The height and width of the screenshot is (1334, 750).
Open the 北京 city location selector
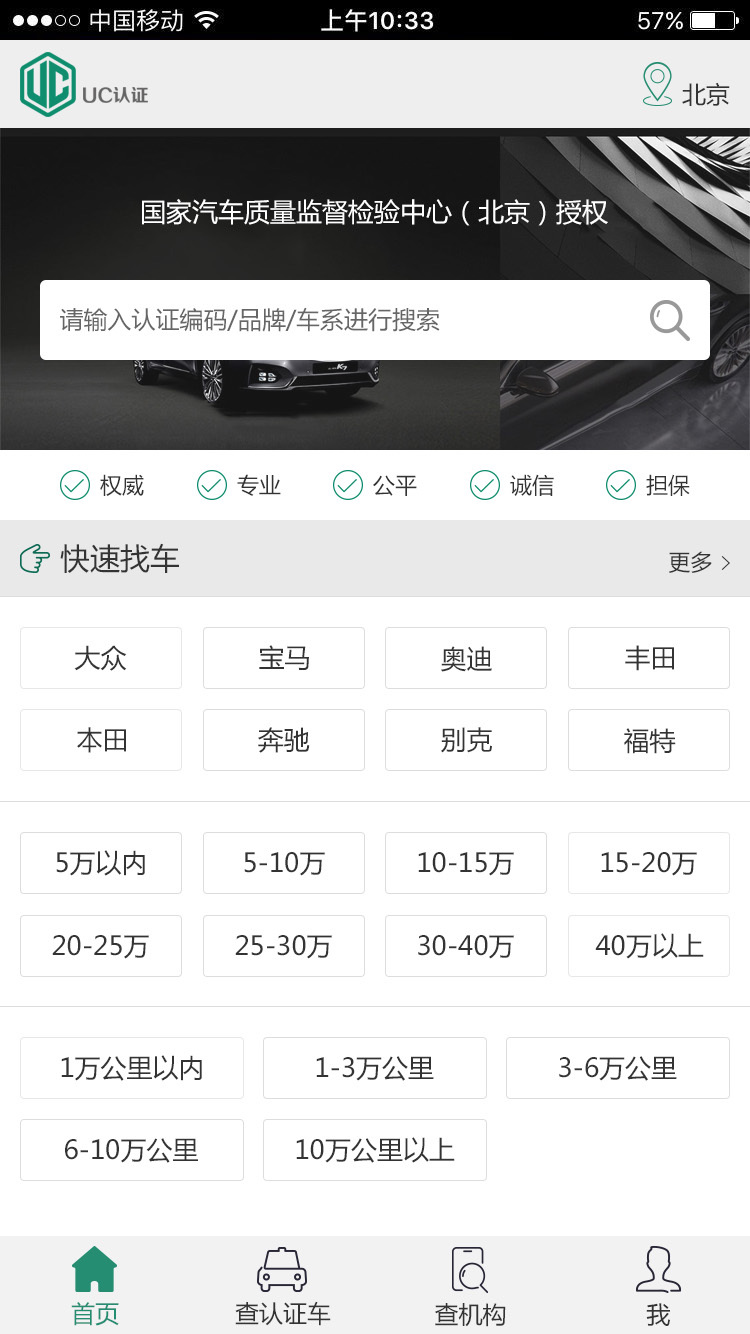point(686,86)
